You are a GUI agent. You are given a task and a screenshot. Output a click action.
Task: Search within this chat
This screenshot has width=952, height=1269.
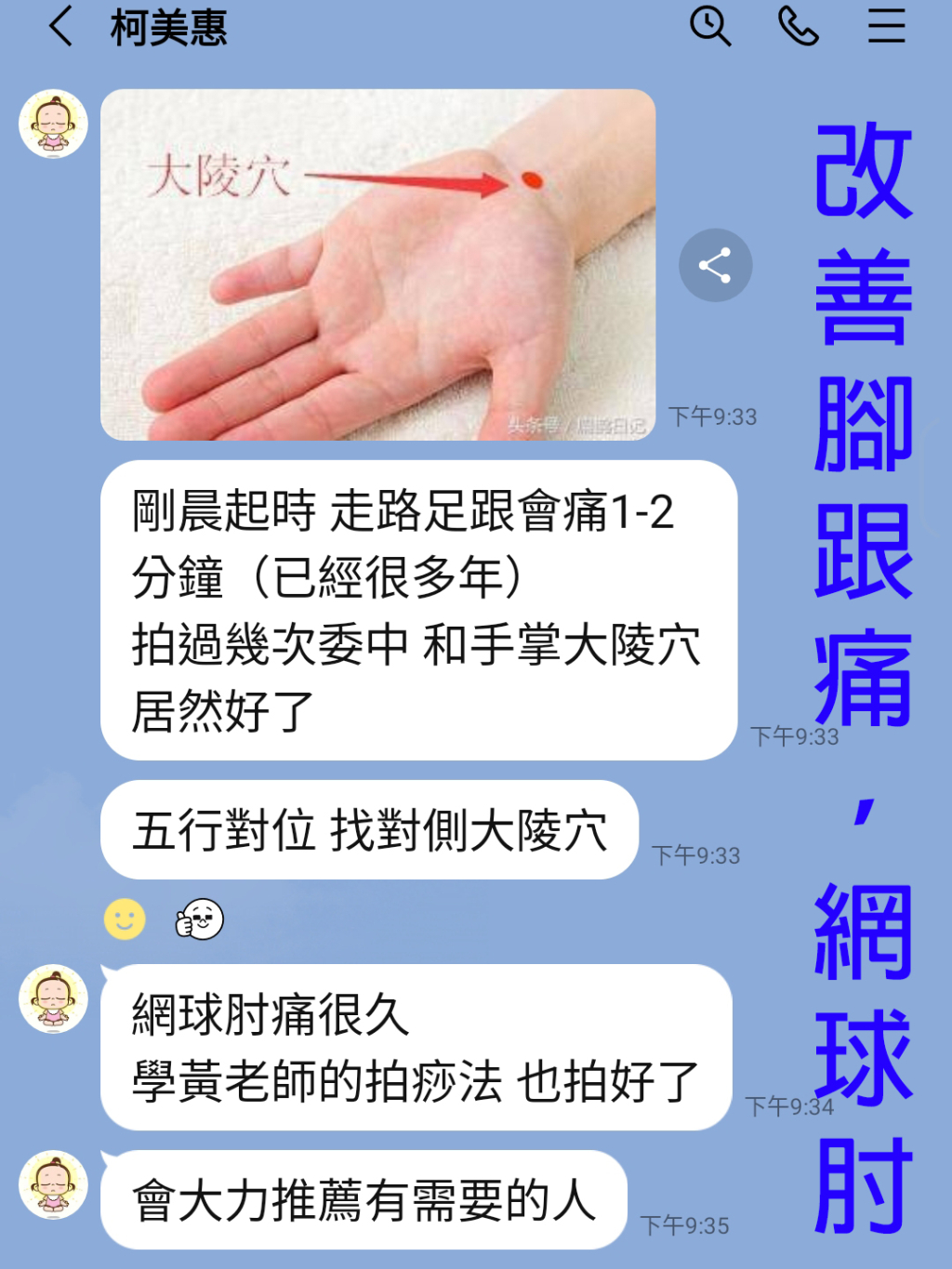tap(710, 26)
